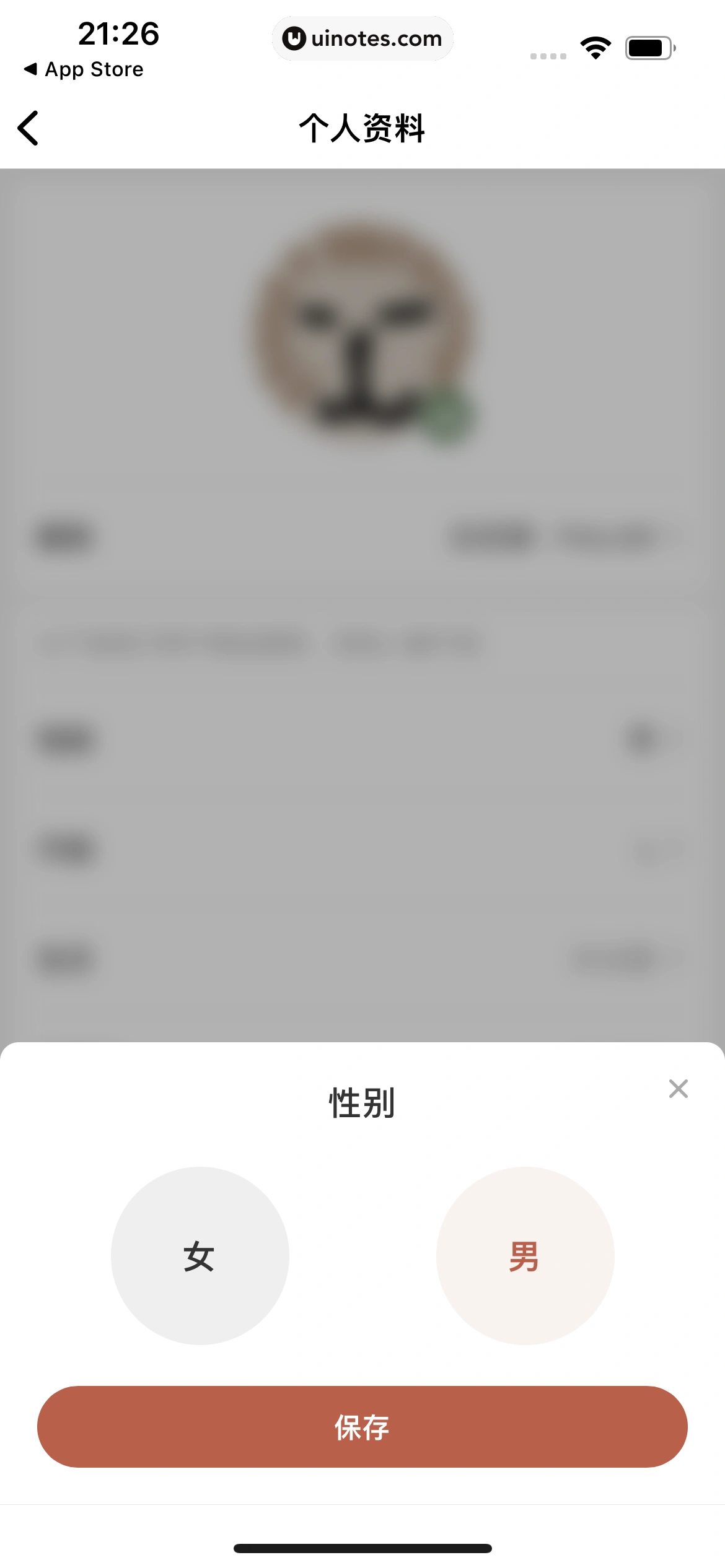725x1568 pixels.
Task: Return to App Store via back label
Action: (84, 69)
